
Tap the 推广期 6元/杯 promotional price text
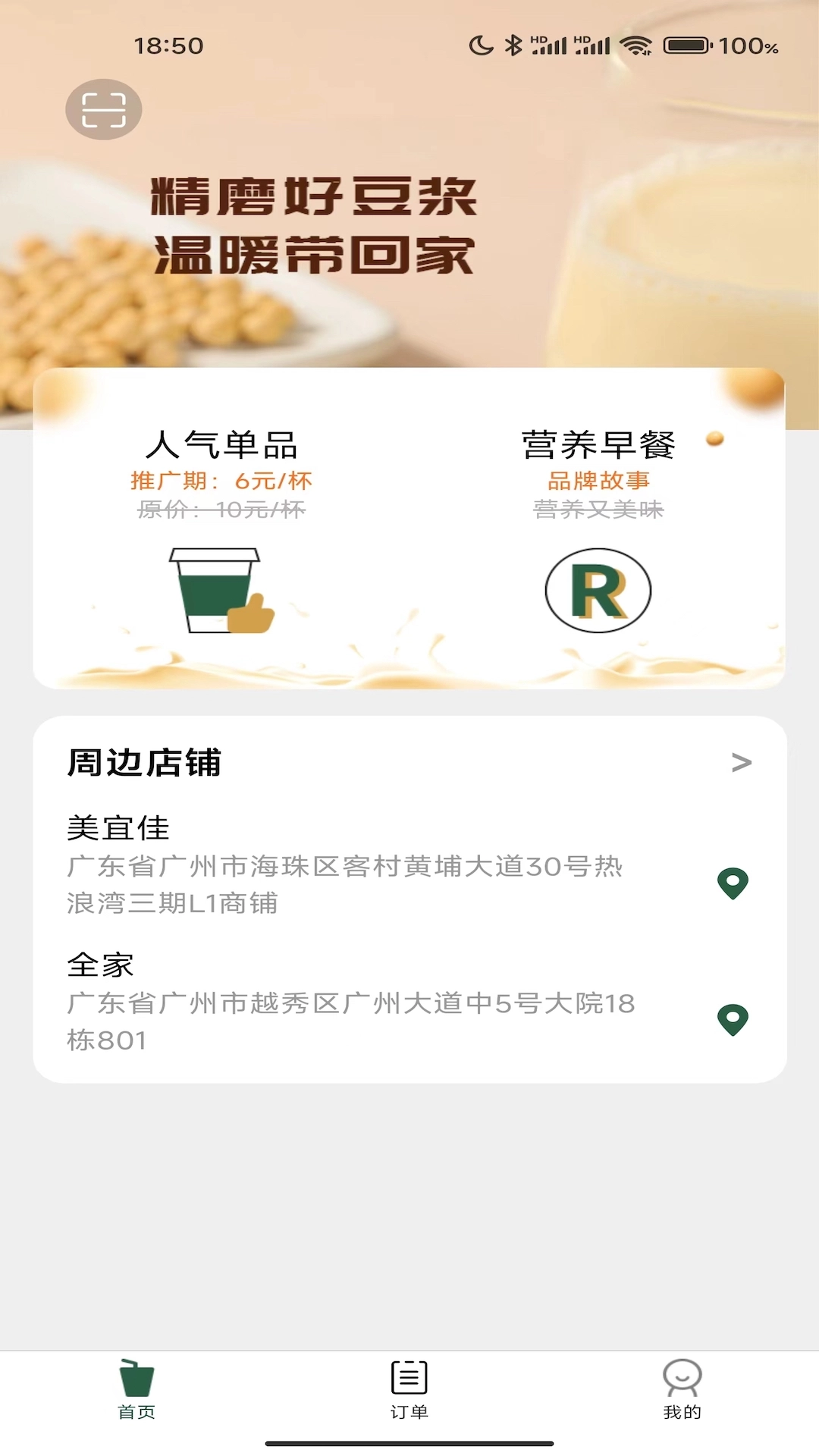(x=222, y=480)
